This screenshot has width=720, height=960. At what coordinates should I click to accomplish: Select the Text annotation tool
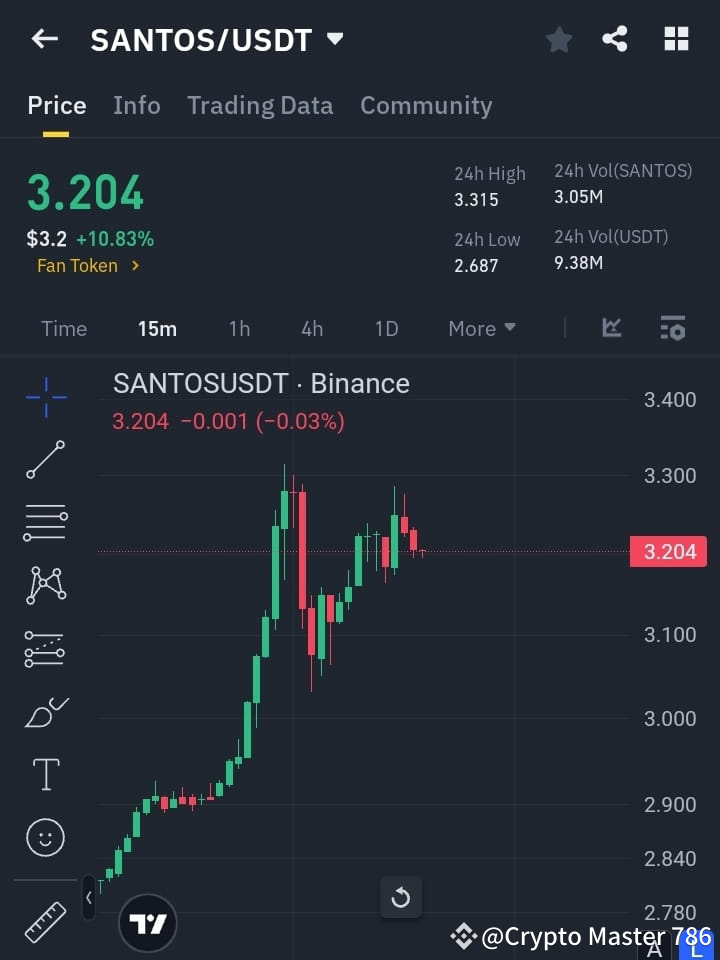pos(45,774)
